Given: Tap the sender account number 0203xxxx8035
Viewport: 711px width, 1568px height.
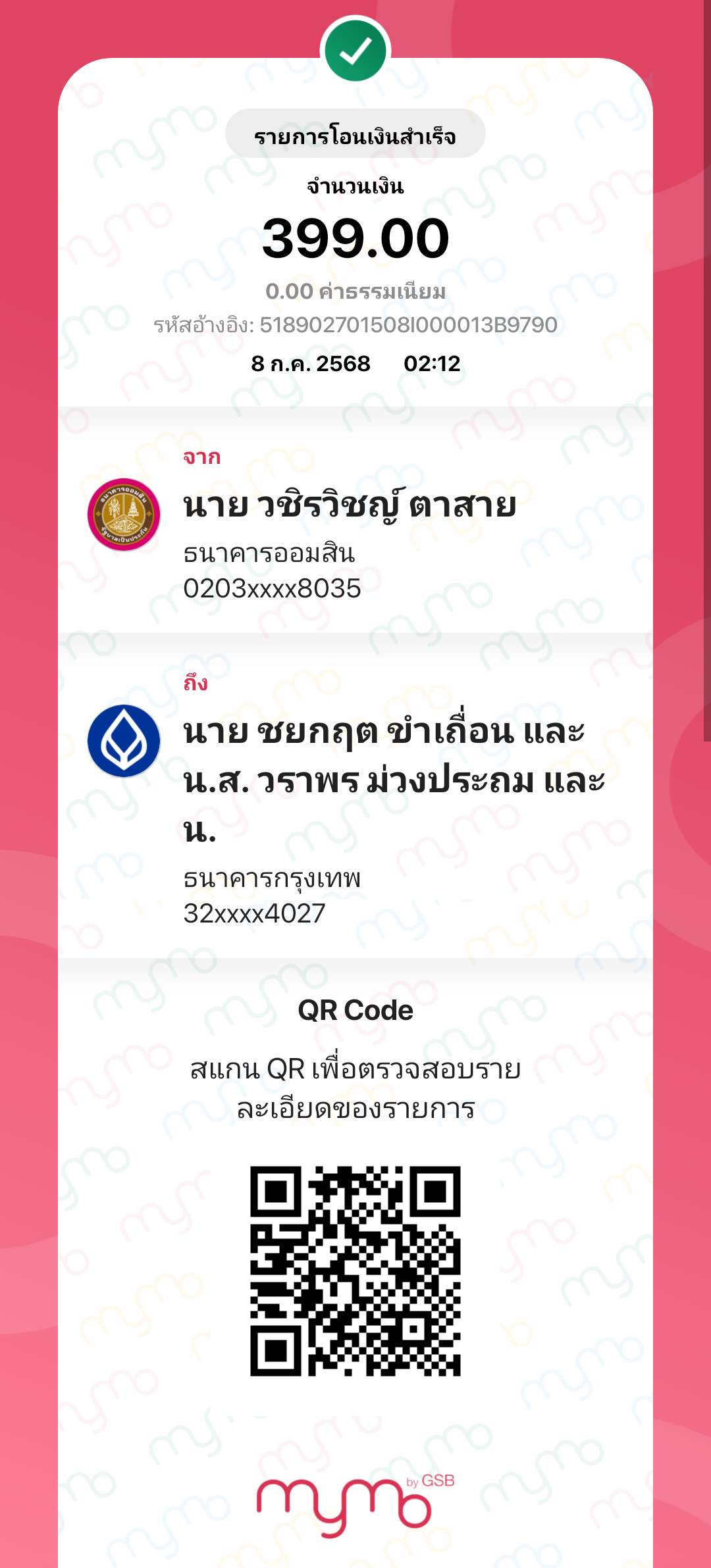Looking at the screenshot, I should coord(272,588).
